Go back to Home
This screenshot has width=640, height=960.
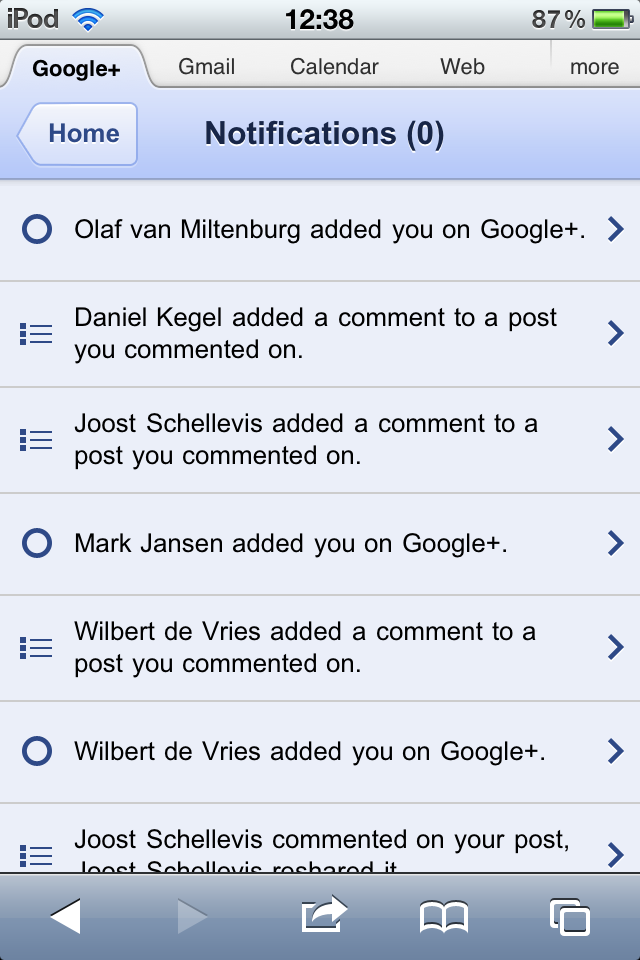pos(80,134)
